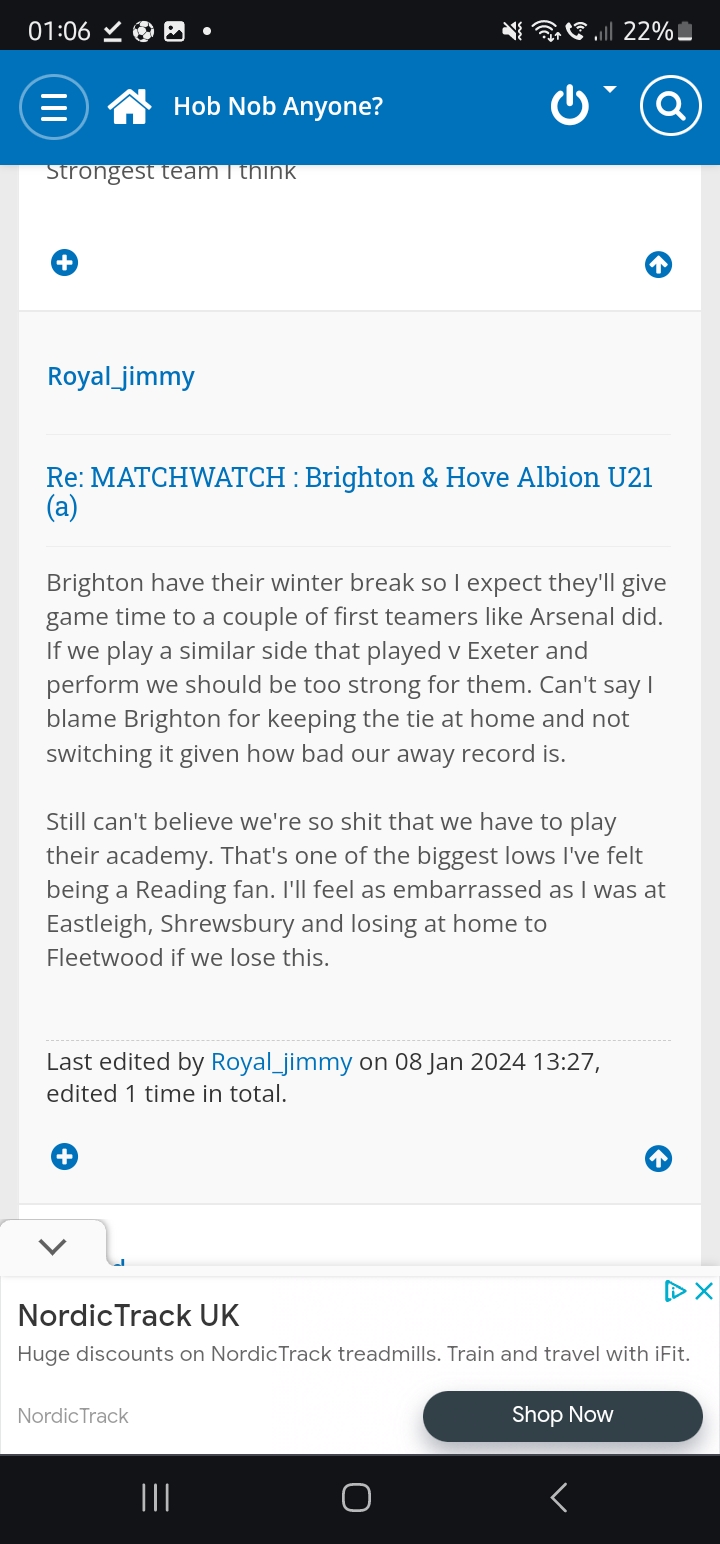The width and height of the screenshot is (720, 1544).
Task: Tap Shop Now in NordicTrack ad
Action: [562, 1415]
